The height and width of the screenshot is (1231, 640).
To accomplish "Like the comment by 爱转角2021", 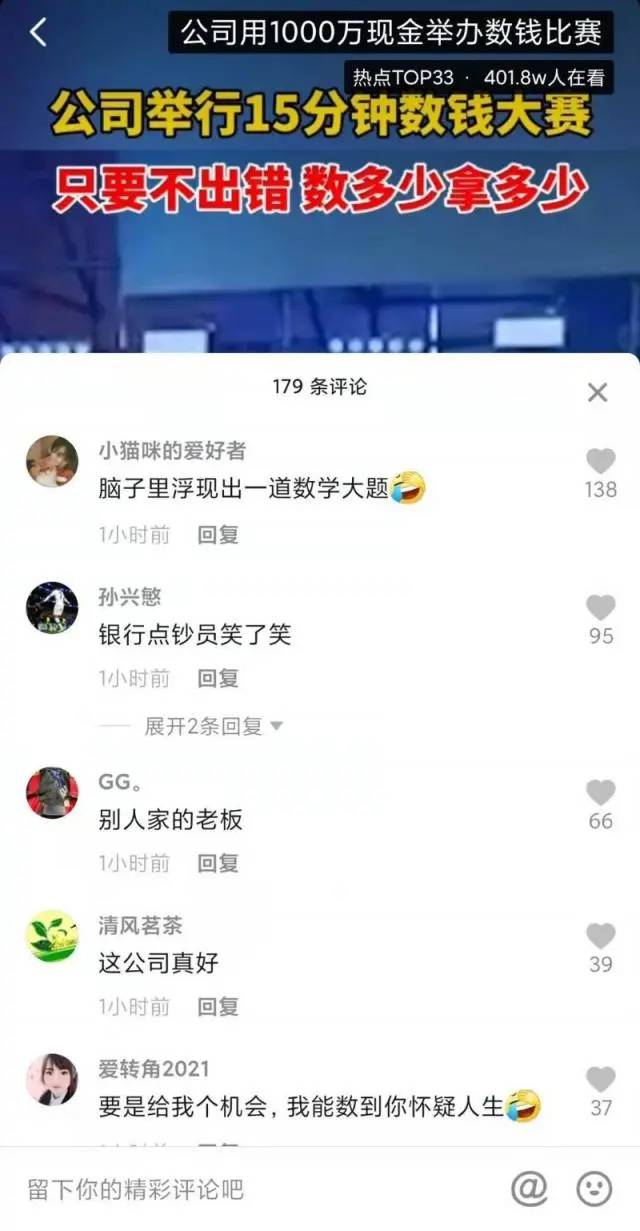I will (600, 1079).
